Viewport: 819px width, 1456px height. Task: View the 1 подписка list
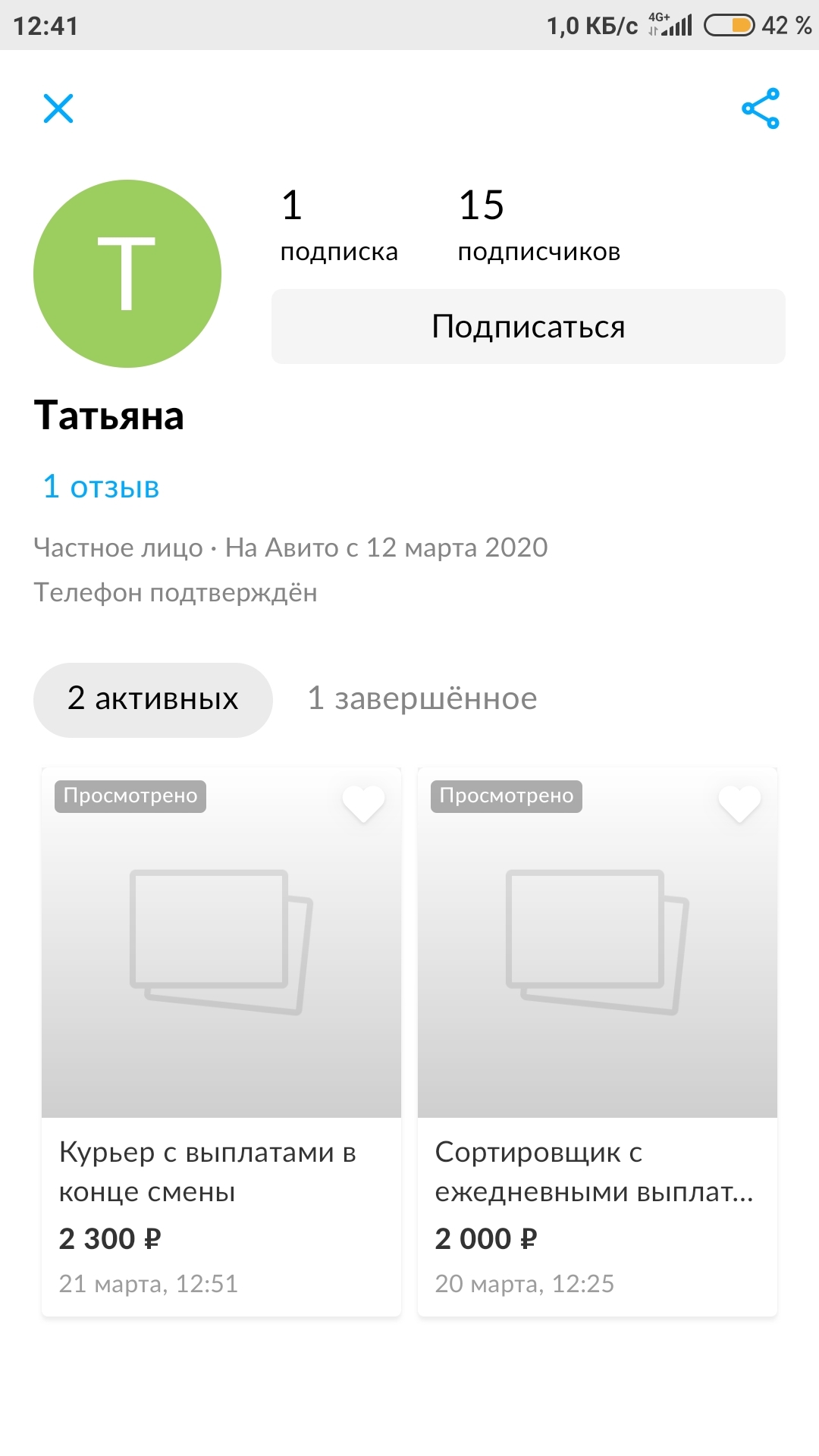pyautogui.click(x=338, y=225)
